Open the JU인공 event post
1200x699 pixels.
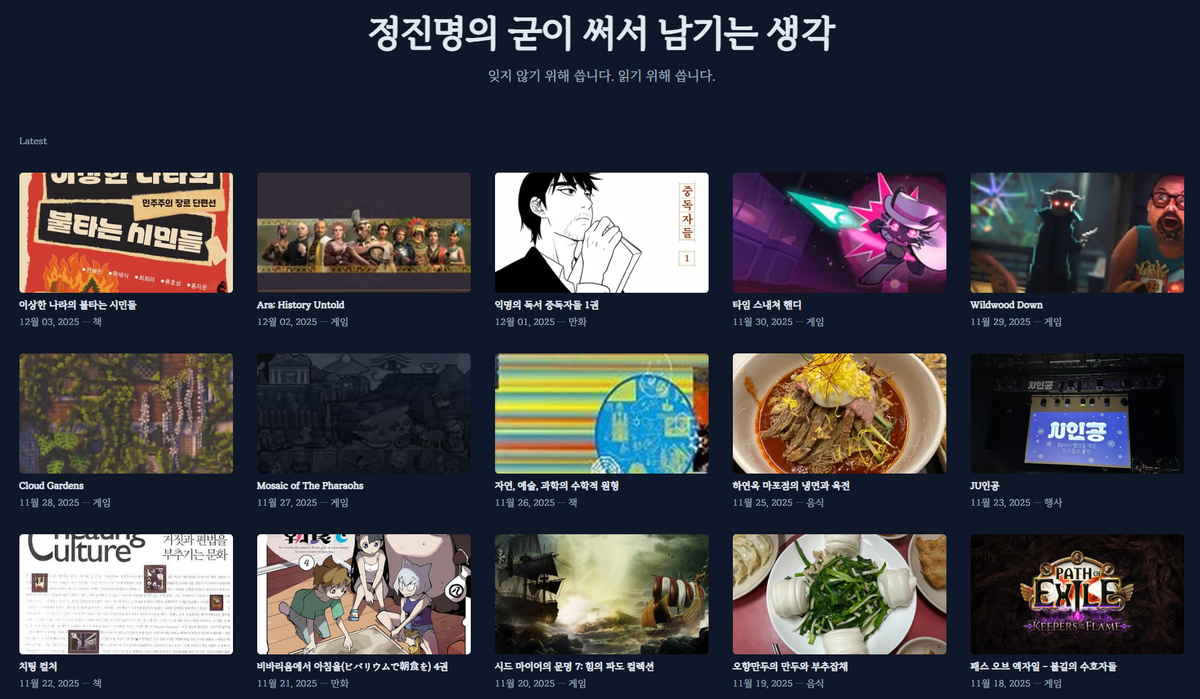coord(1077,413)
